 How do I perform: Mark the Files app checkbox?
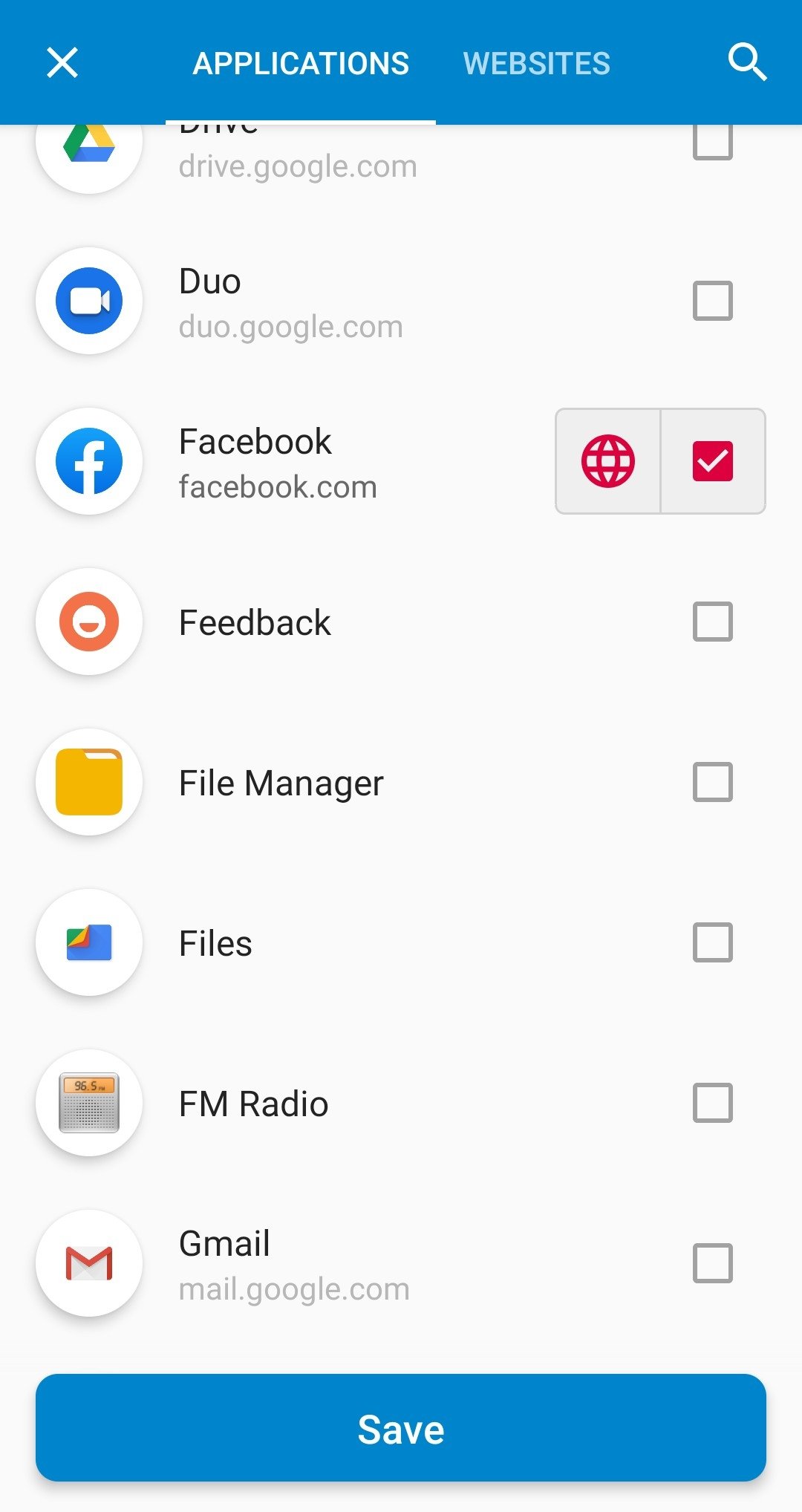click(x=713, y=942)
